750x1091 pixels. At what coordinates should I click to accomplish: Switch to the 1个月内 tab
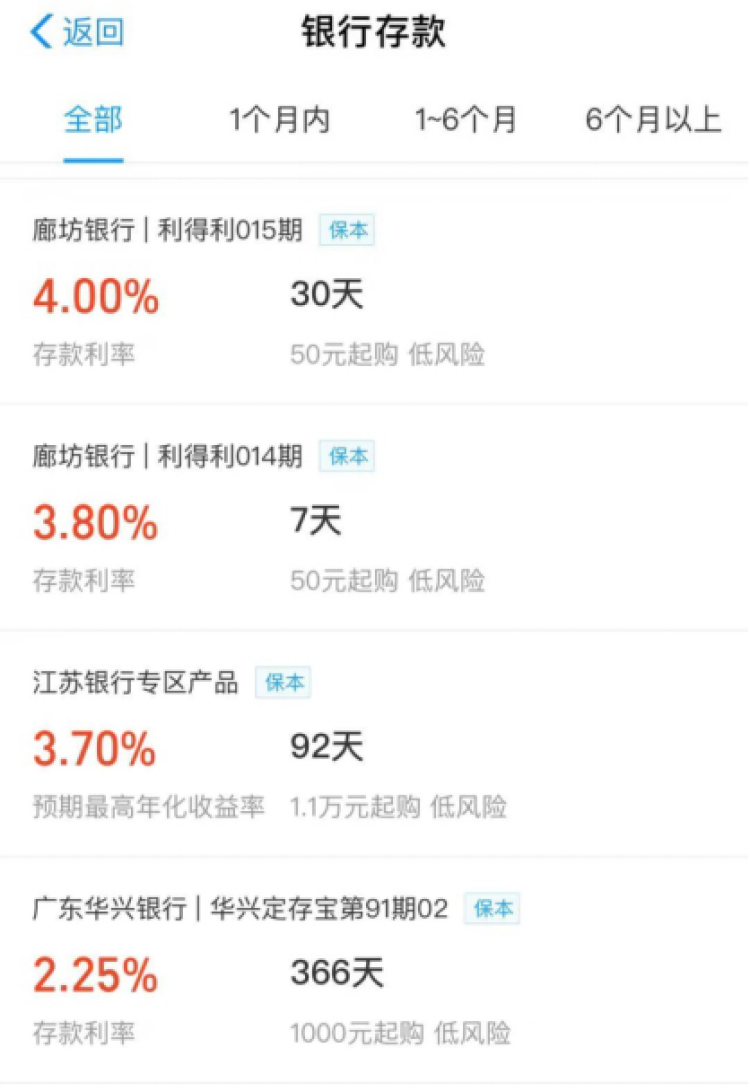[x=279, y=120]
